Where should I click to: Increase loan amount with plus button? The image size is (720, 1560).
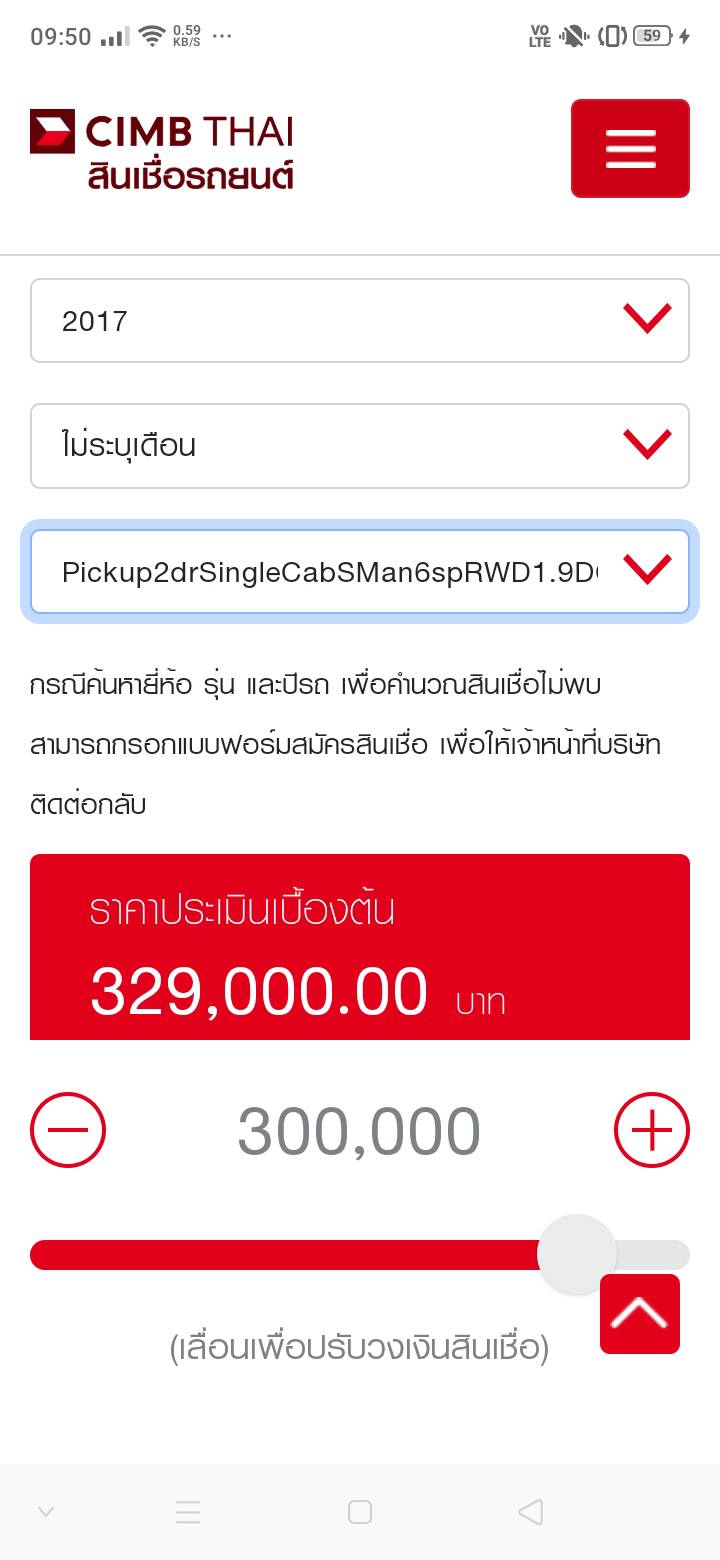coord(652,1131)
